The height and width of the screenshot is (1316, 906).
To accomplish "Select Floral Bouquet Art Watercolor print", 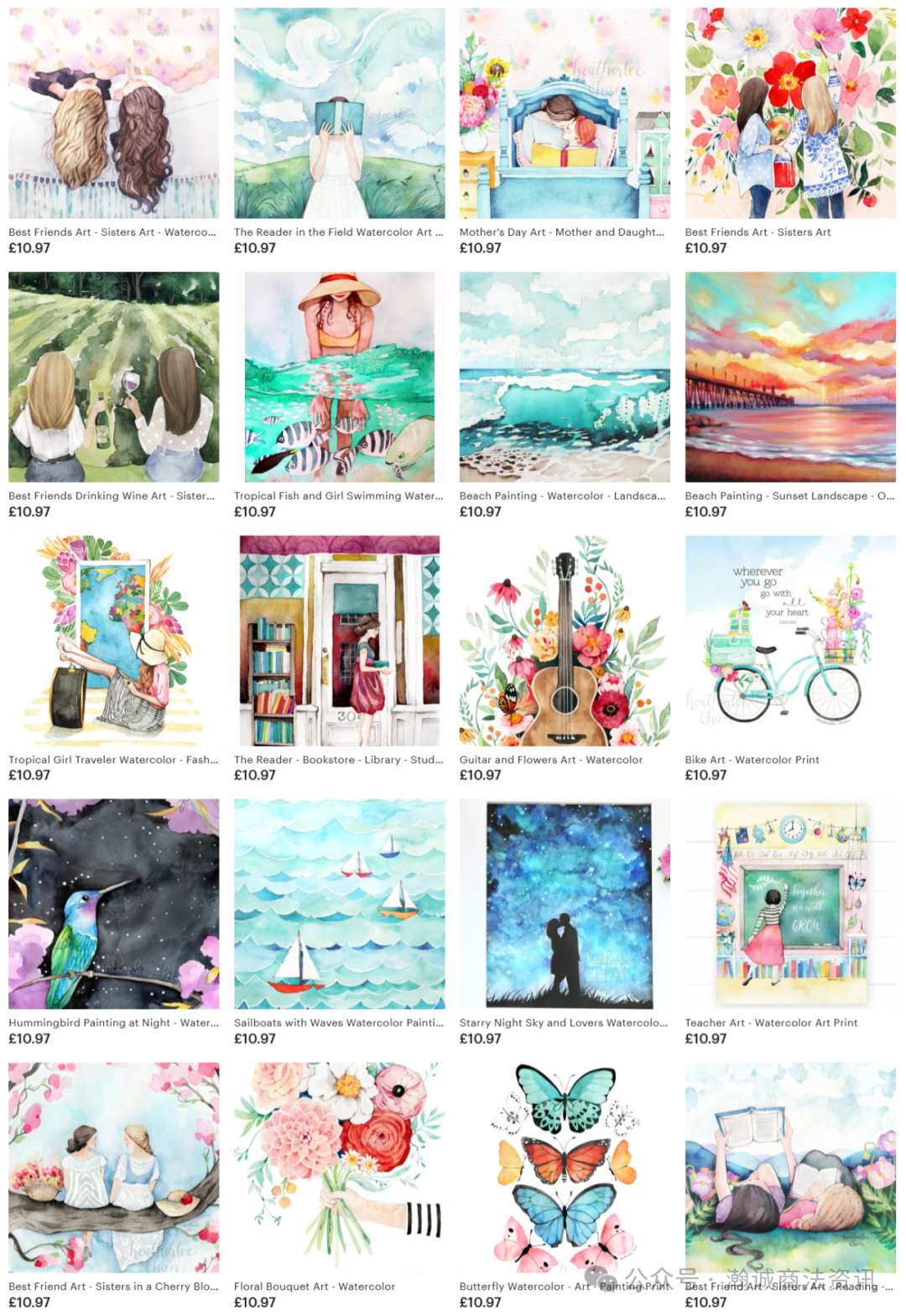I will coord(339,1168).
